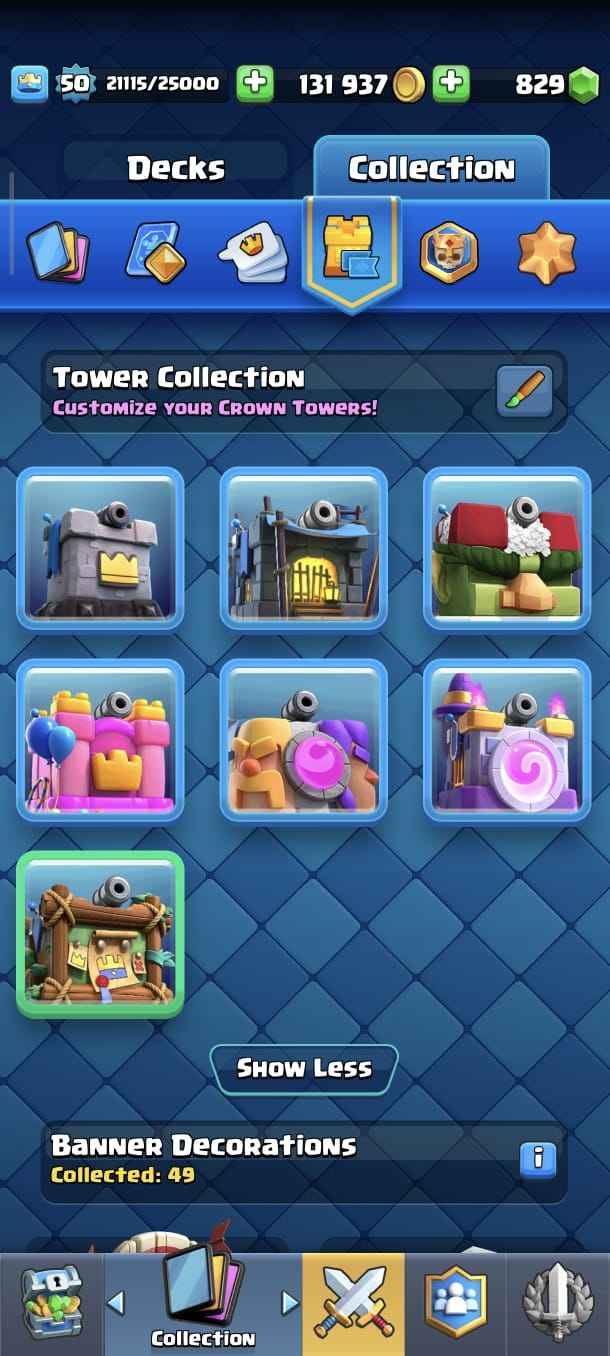Open the star points tab

click(x=547, y=251)
